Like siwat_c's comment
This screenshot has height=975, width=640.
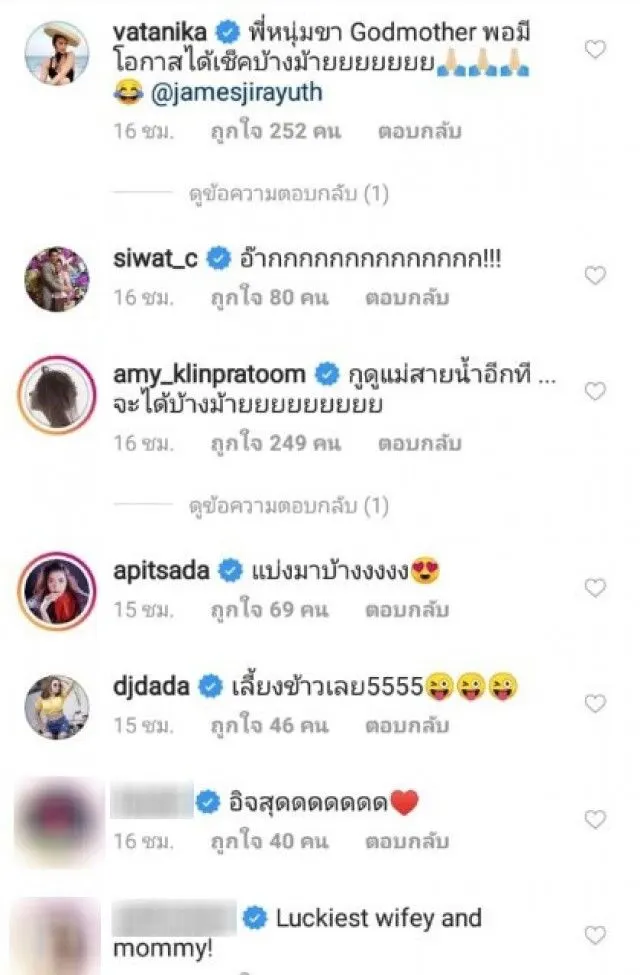coord(596,275)
